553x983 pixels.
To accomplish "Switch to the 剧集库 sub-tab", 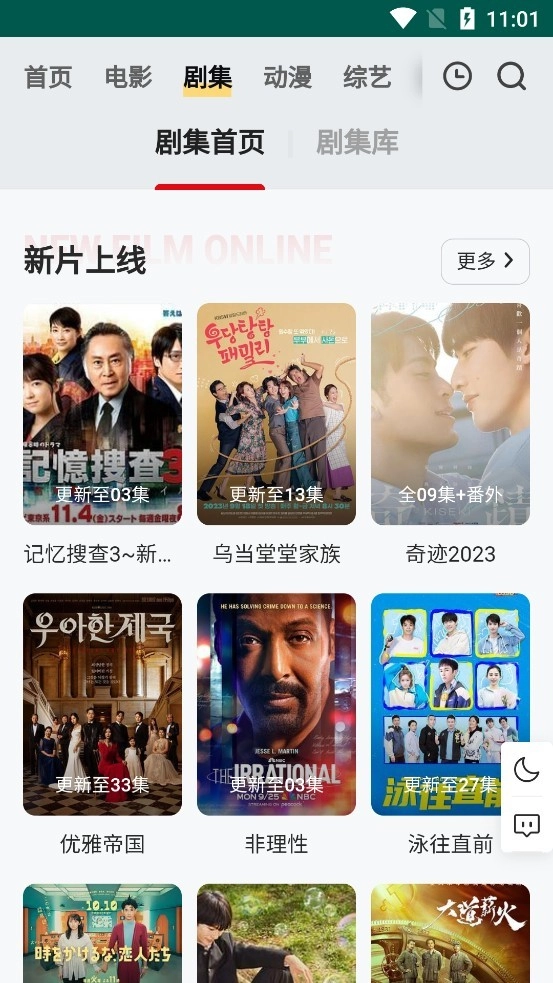I will [x=357, y=142].
